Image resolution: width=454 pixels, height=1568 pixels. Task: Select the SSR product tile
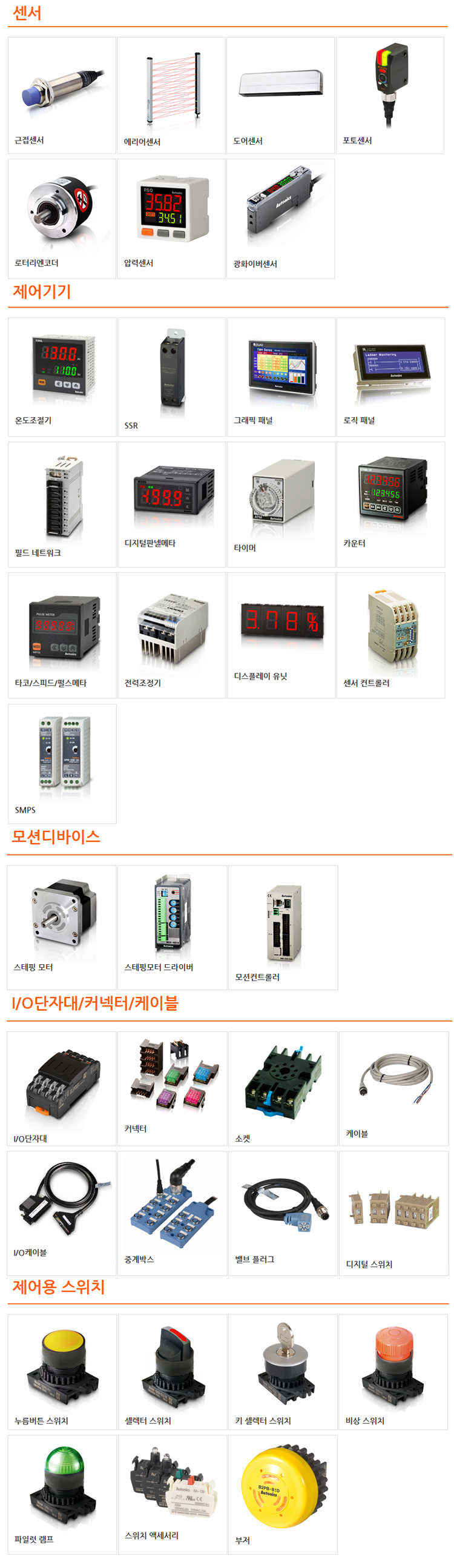172,377
